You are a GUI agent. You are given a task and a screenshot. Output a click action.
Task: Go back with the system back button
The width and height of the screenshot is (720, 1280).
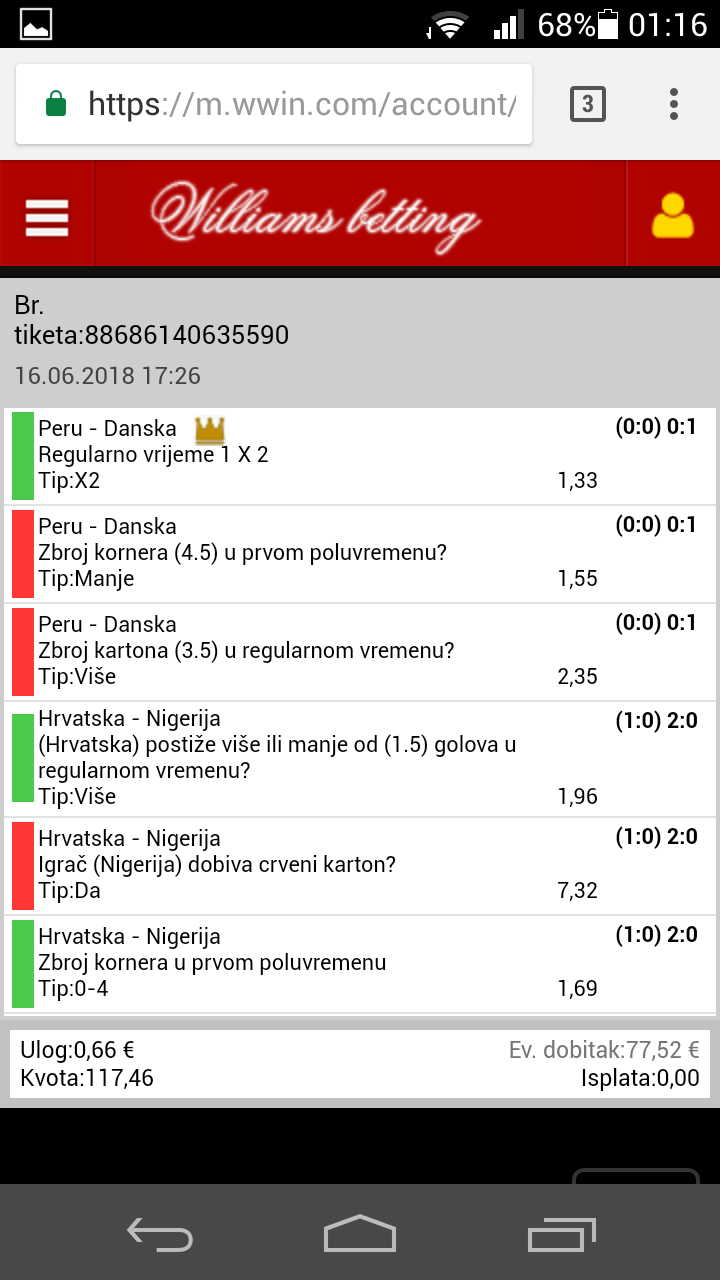[160, 1233]
